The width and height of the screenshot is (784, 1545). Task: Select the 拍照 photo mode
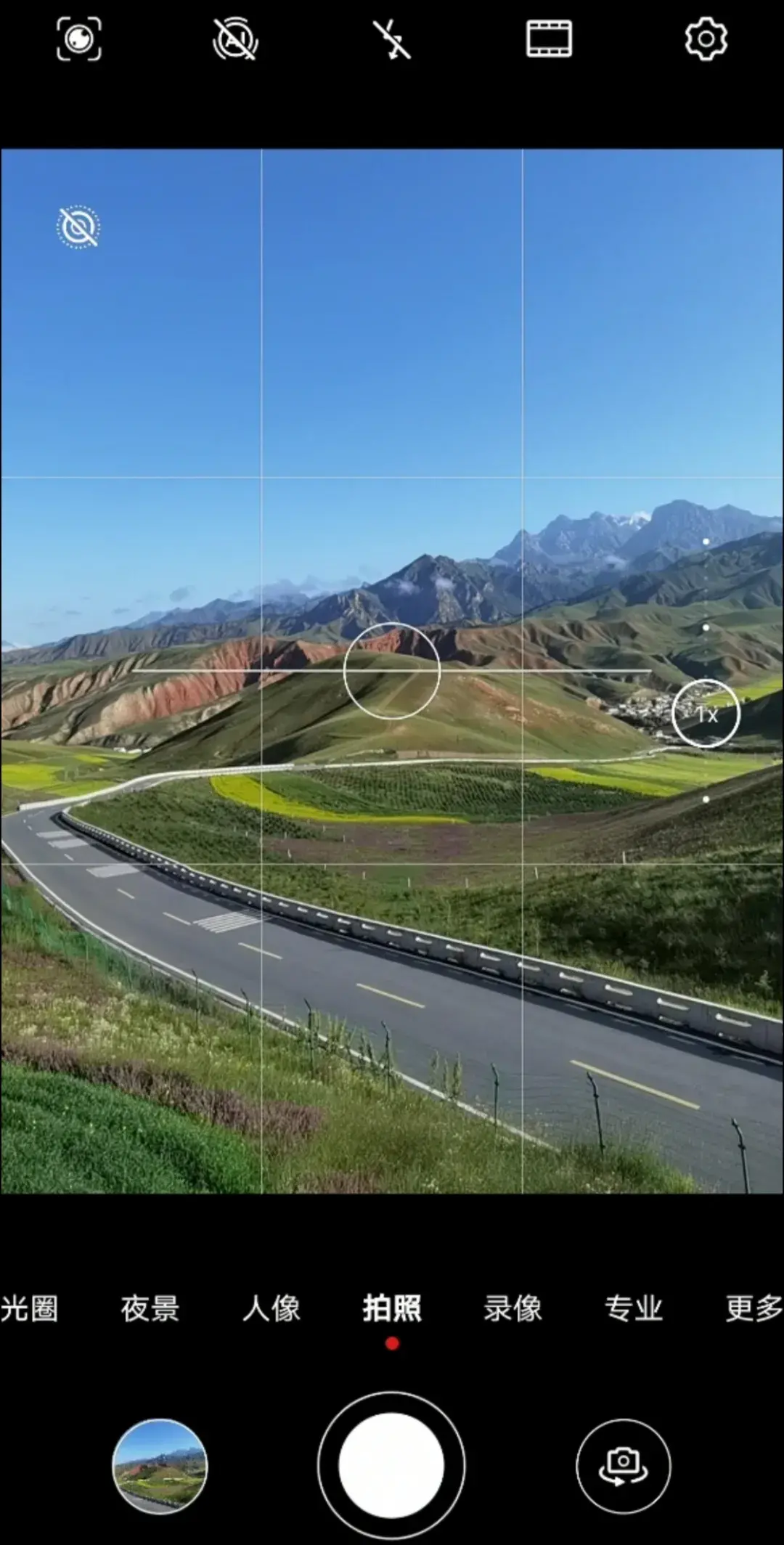click(392, 1308)
